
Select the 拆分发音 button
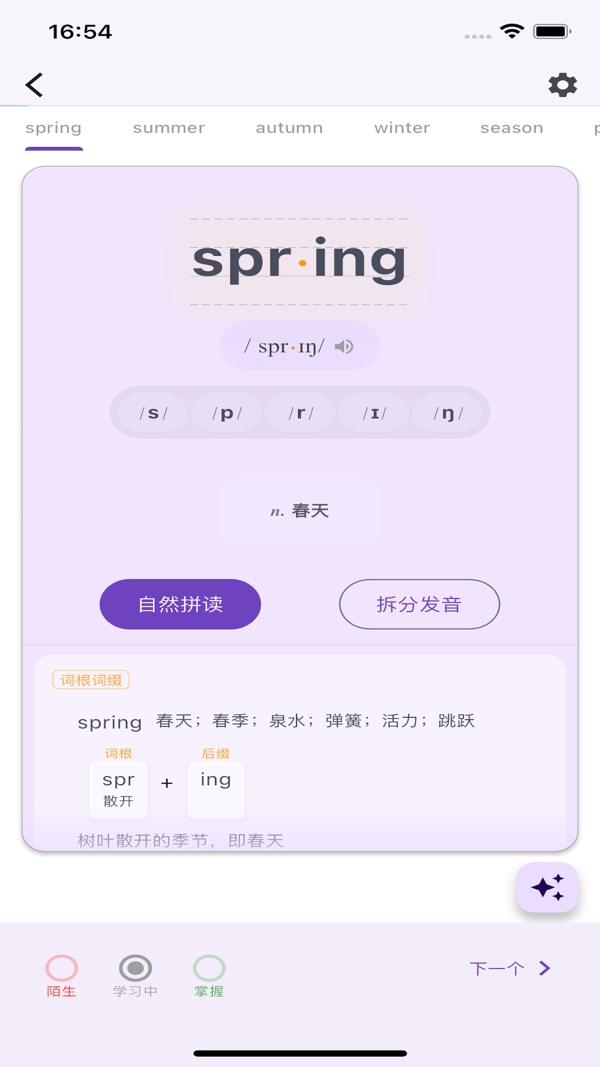click(419, 604)
